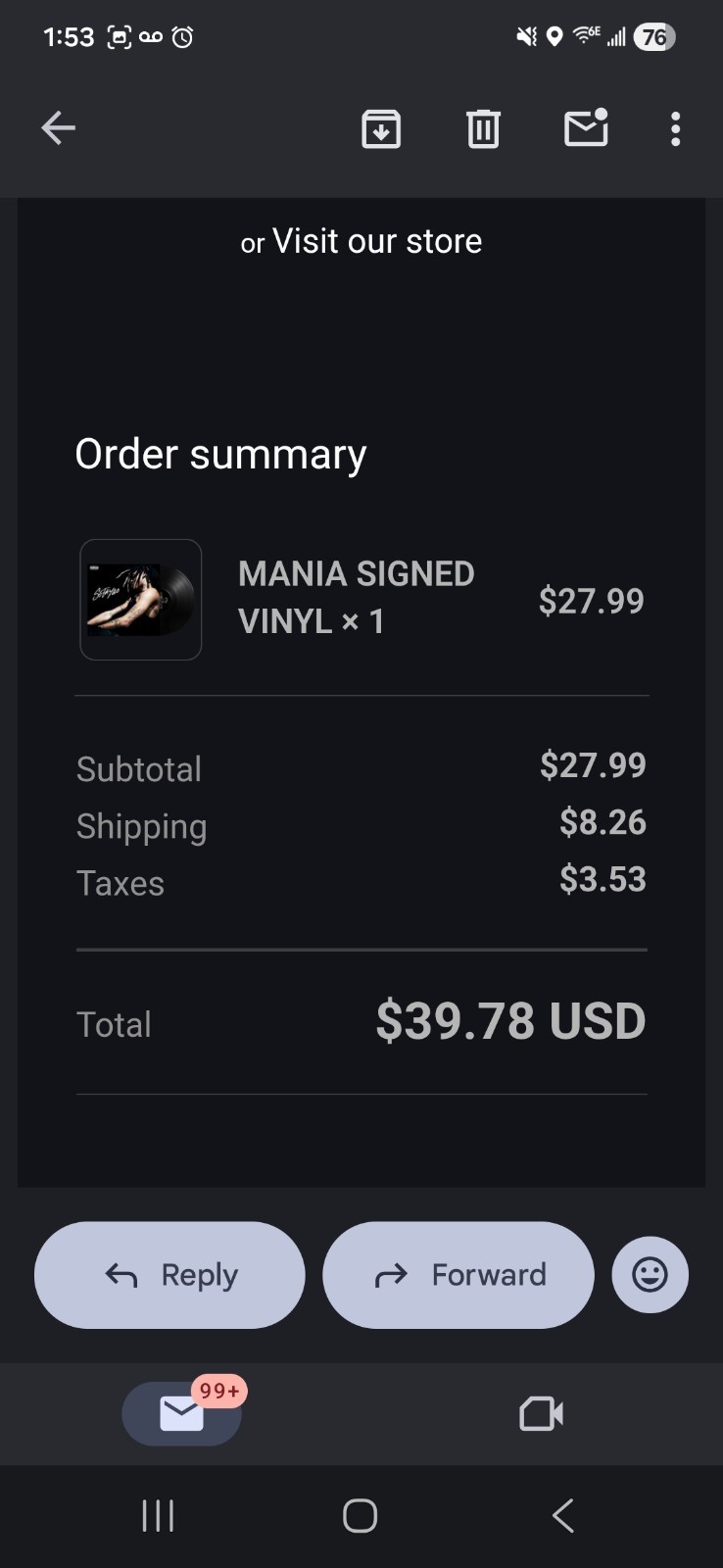Open the clock from the status bar
Screen dimensions: 723x1568
[x=182, y=36]
